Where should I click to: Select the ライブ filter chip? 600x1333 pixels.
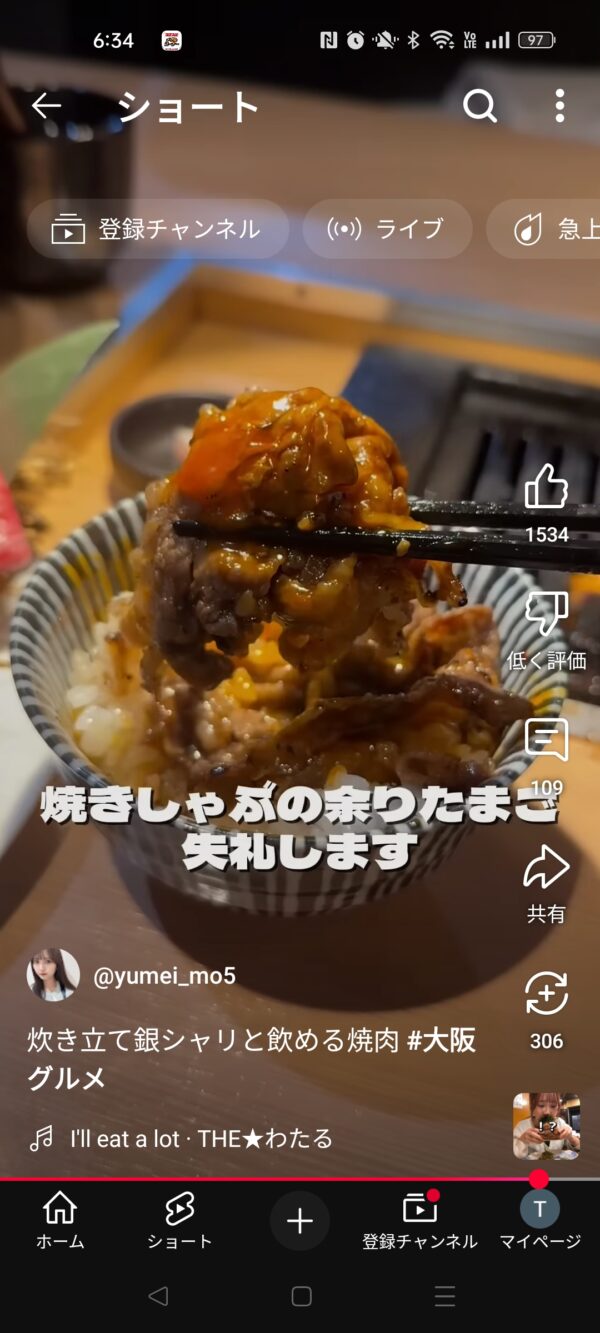[x=387, y=229]
